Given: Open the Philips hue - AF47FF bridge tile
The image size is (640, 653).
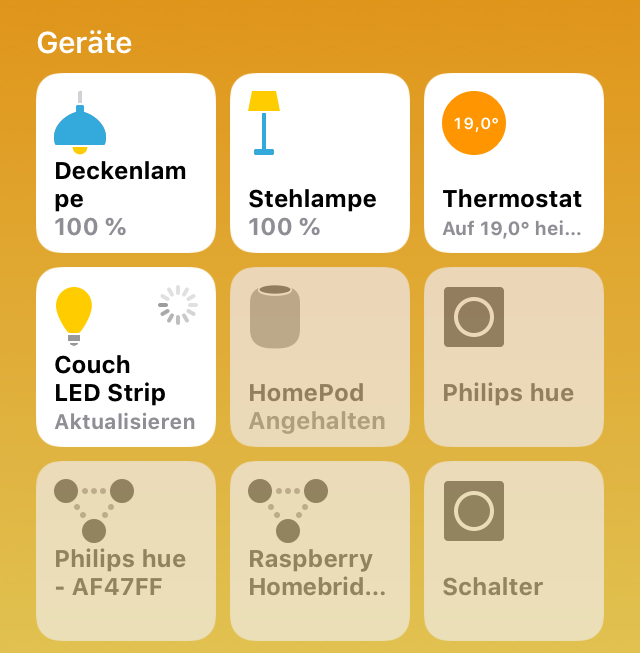Looking at the screenshot, I should pos(125,551).
